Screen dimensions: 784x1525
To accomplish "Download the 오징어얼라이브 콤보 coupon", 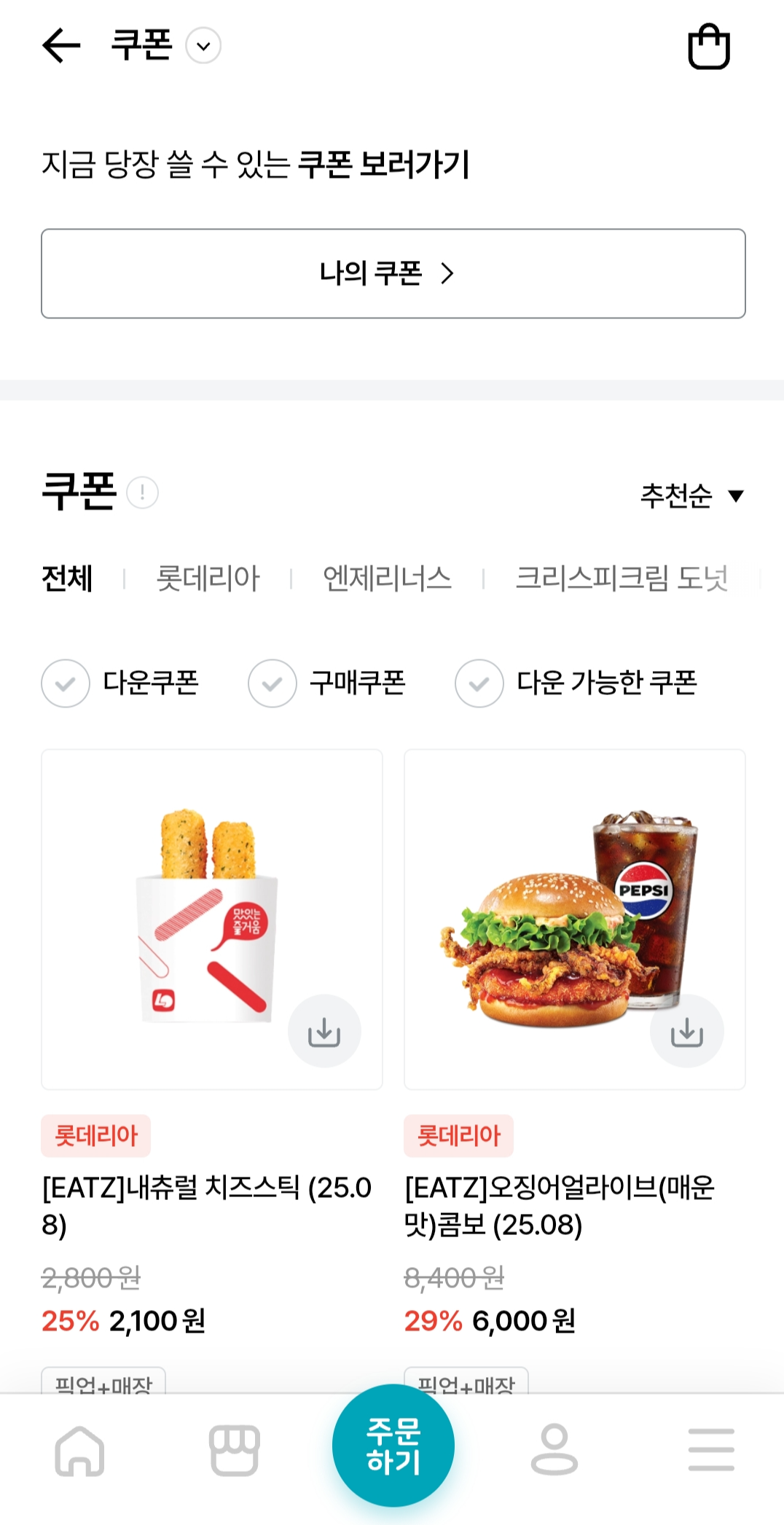I will click(686, 1031).
